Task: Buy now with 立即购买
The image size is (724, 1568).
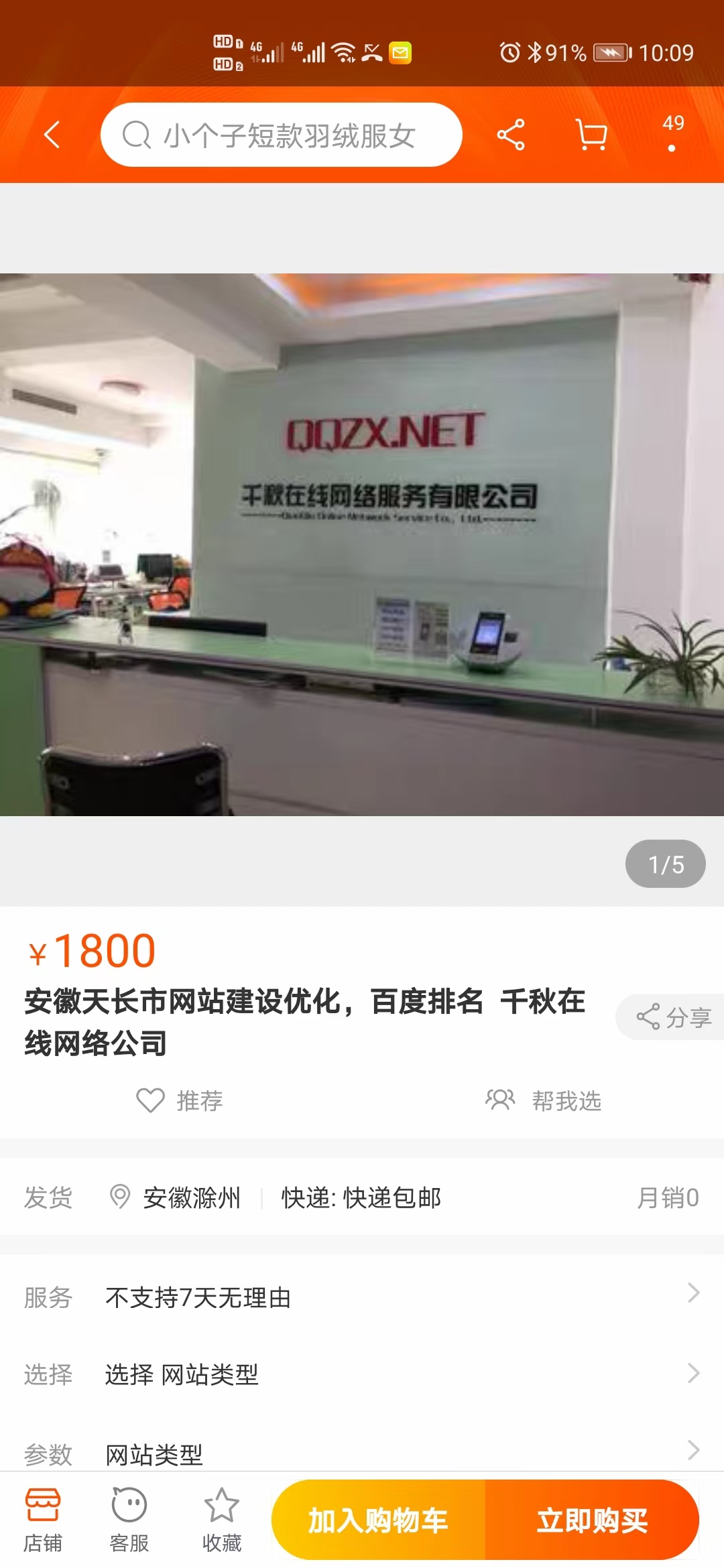Action: (593, 1520)
